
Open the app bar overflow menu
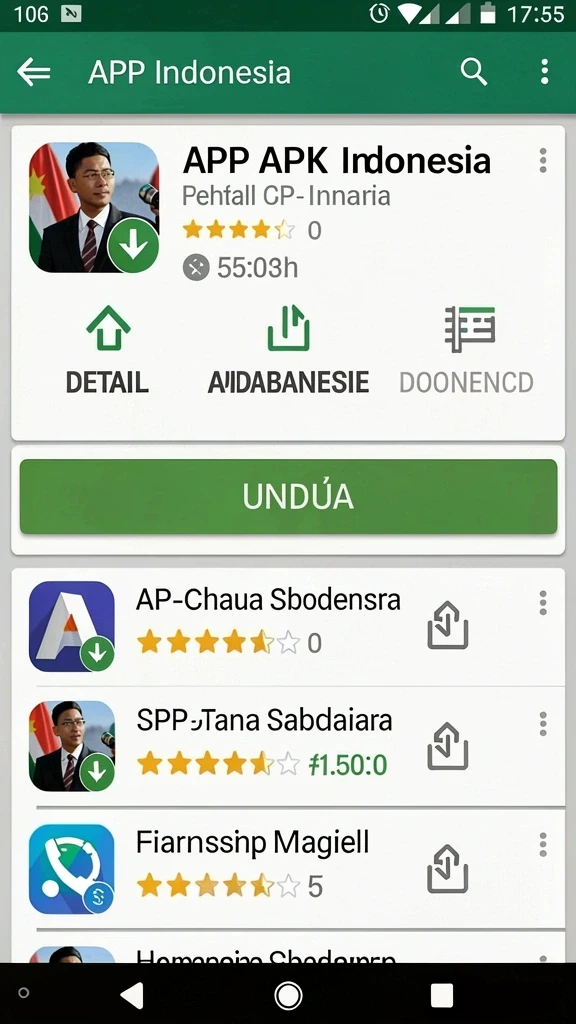pyautogui.click(x=545, y=72)
